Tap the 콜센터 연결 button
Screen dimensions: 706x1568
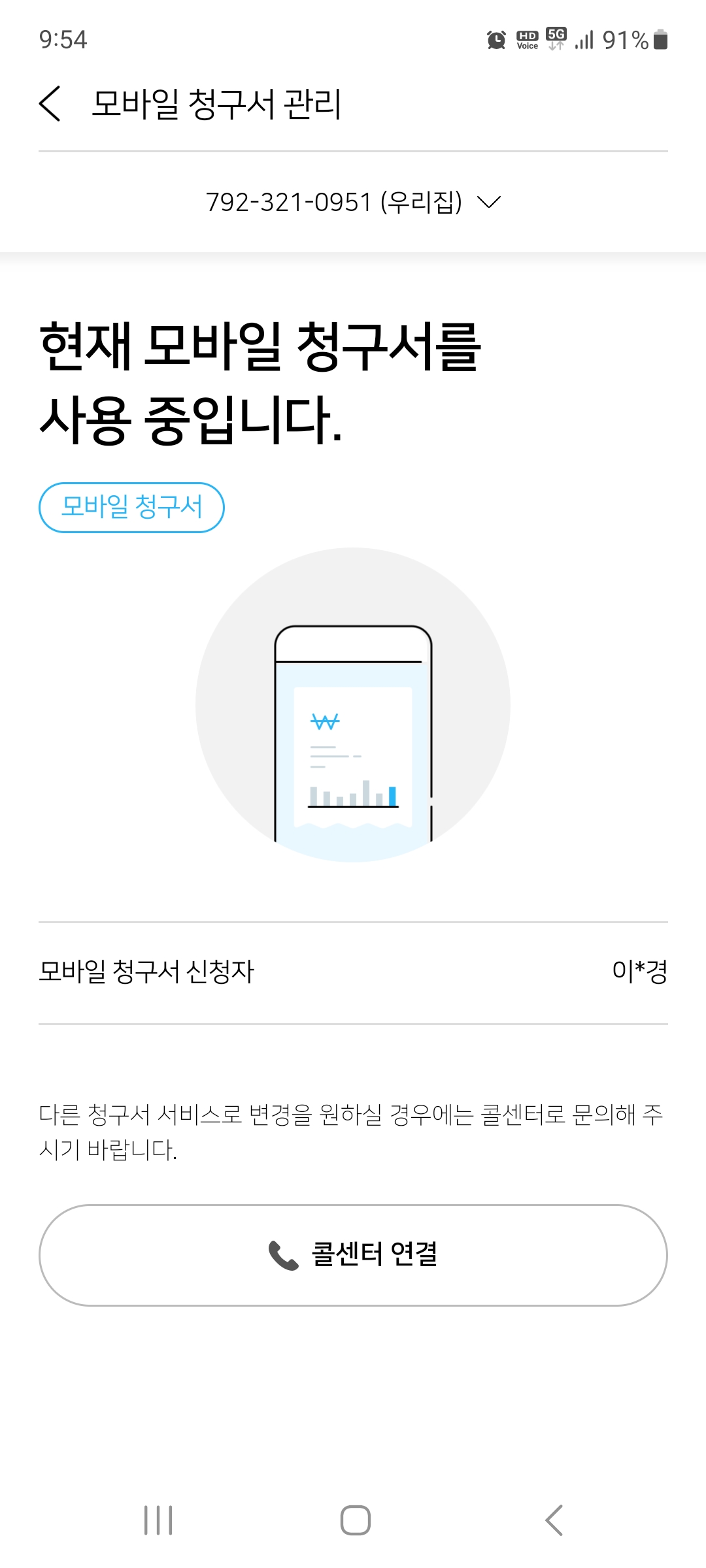pos(353,1255)
